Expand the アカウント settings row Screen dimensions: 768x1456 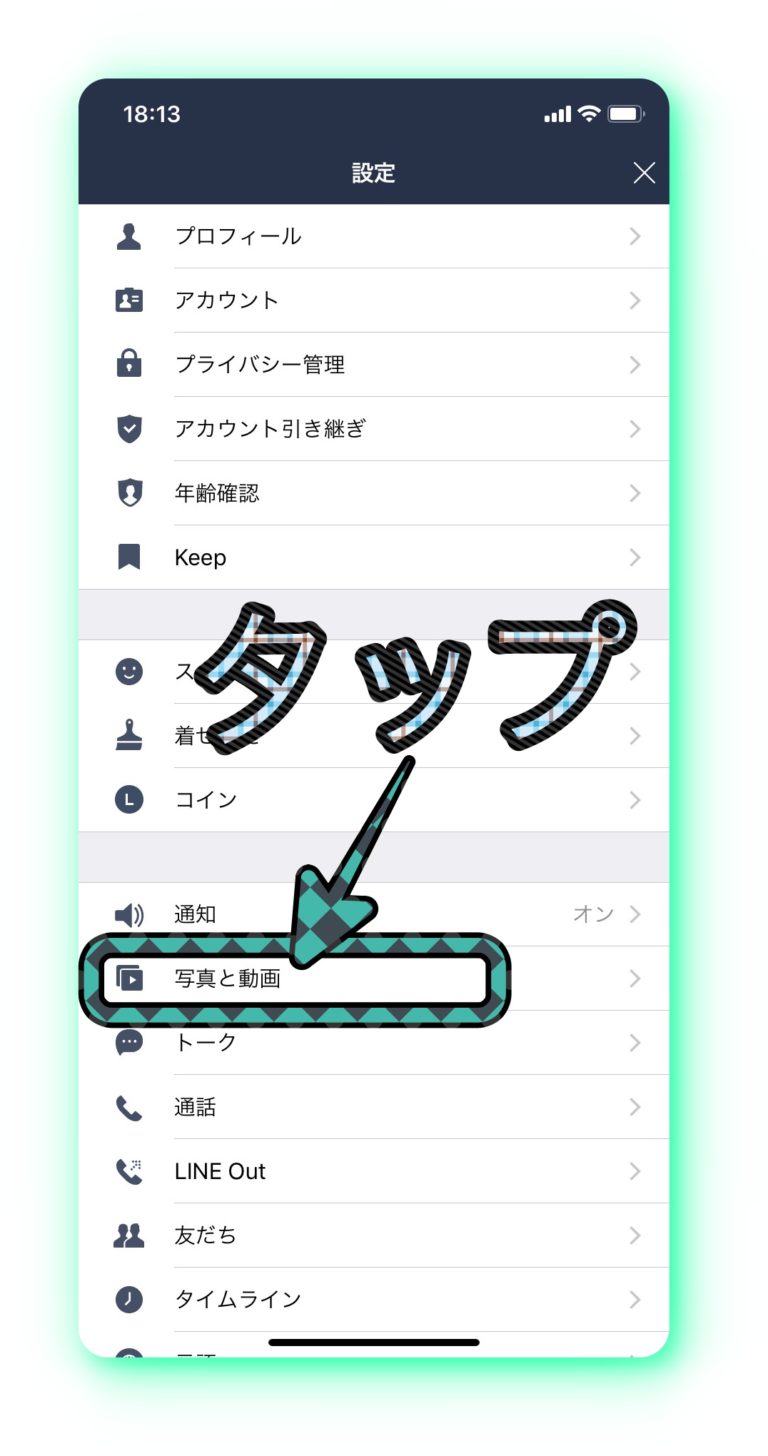pos(380,300)
